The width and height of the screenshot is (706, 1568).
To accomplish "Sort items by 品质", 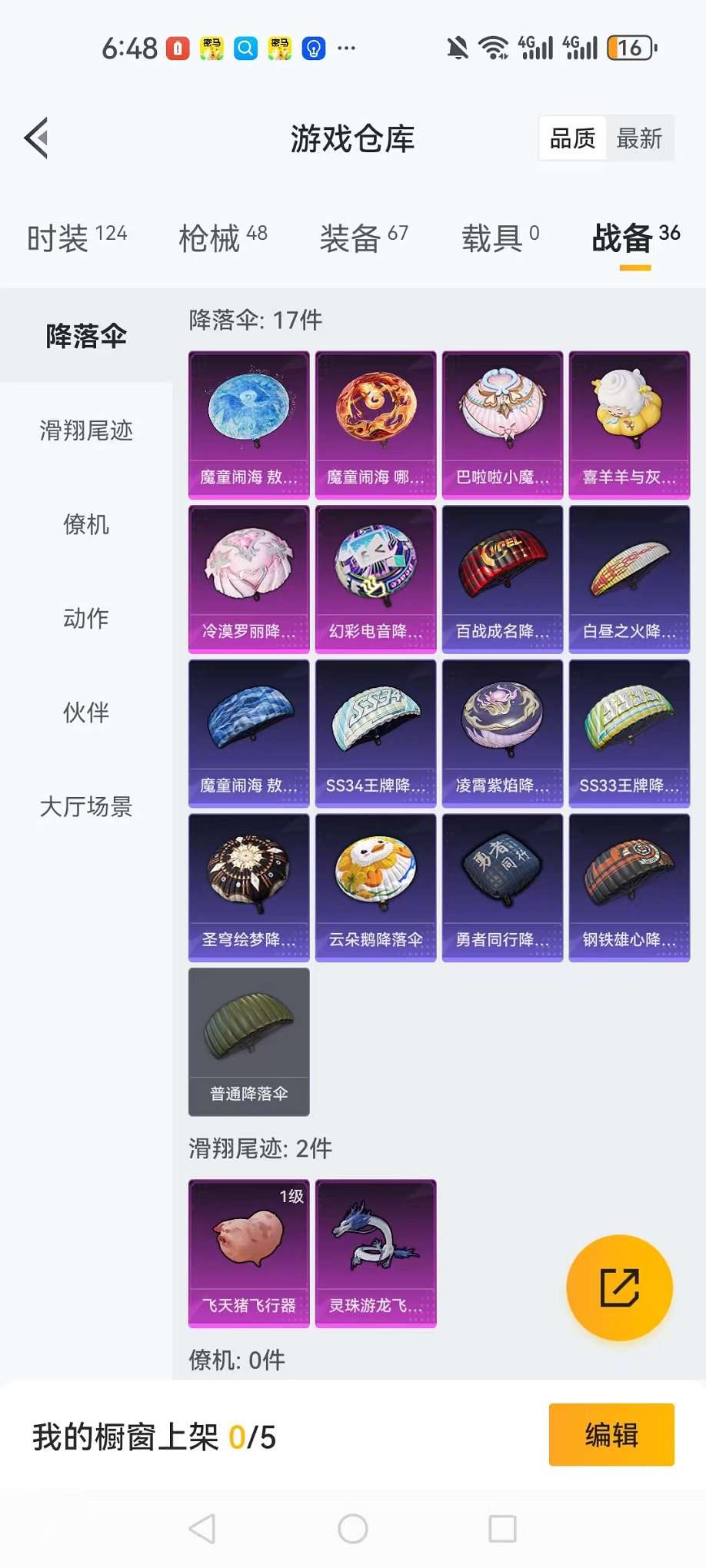I will tap(572, 138).
